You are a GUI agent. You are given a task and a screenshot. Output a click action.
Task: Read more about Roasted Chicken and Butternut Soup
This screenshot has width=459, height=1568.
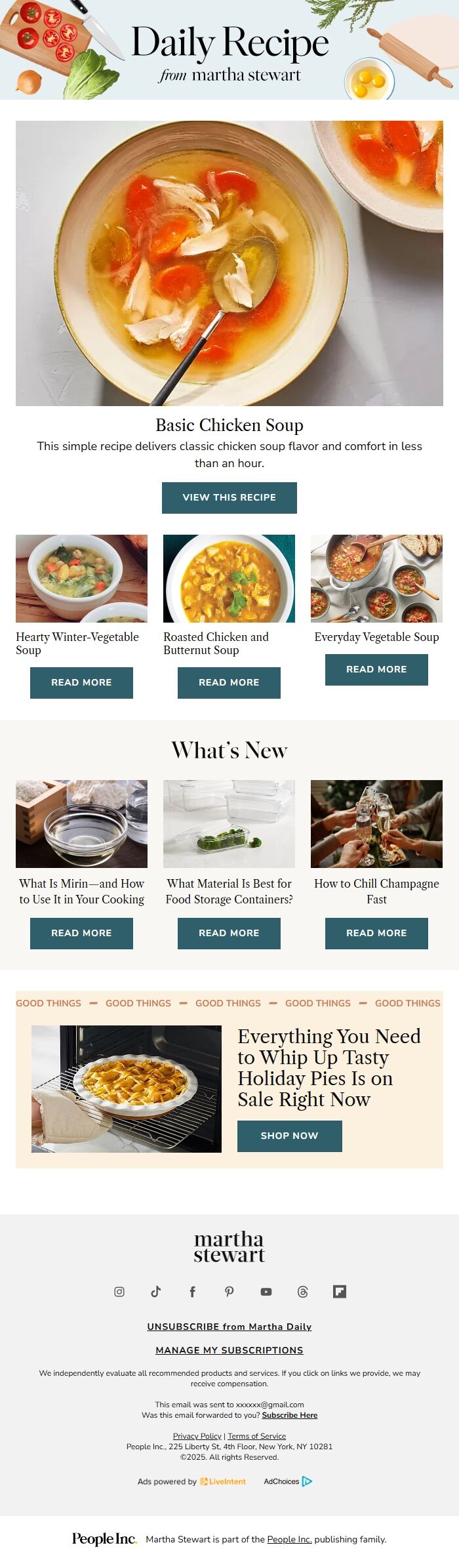tap(229, 682)
